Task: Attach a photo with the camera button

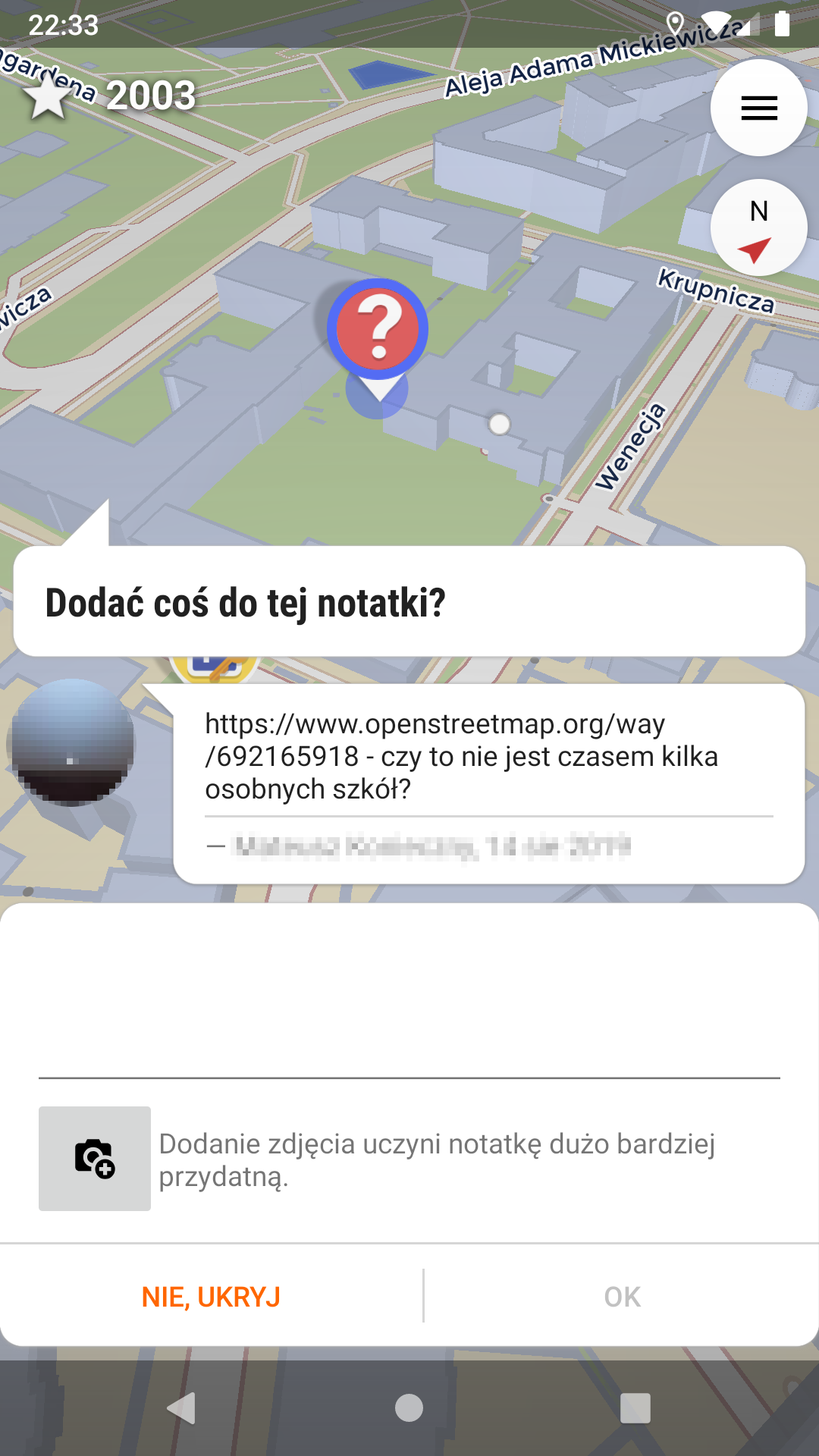Action: (x=95, y=1158)
